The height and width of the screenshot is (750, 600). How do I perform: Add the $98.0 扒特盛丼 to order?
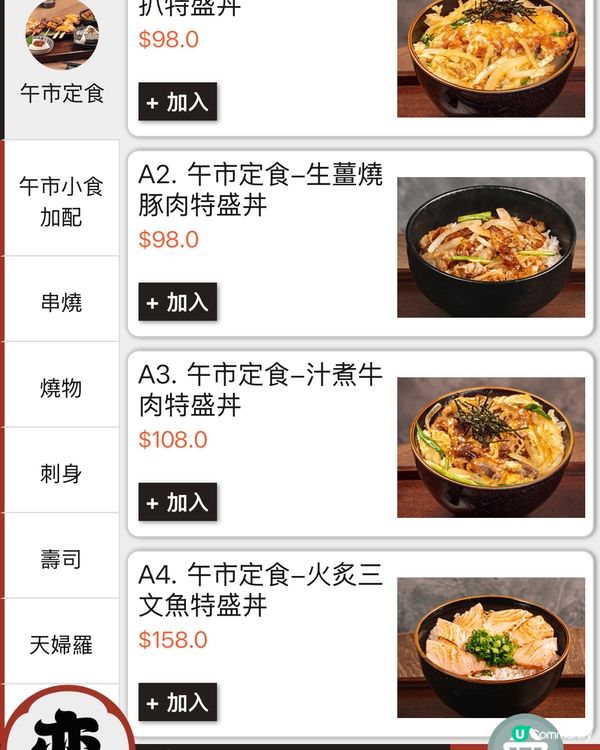[178, 102]
